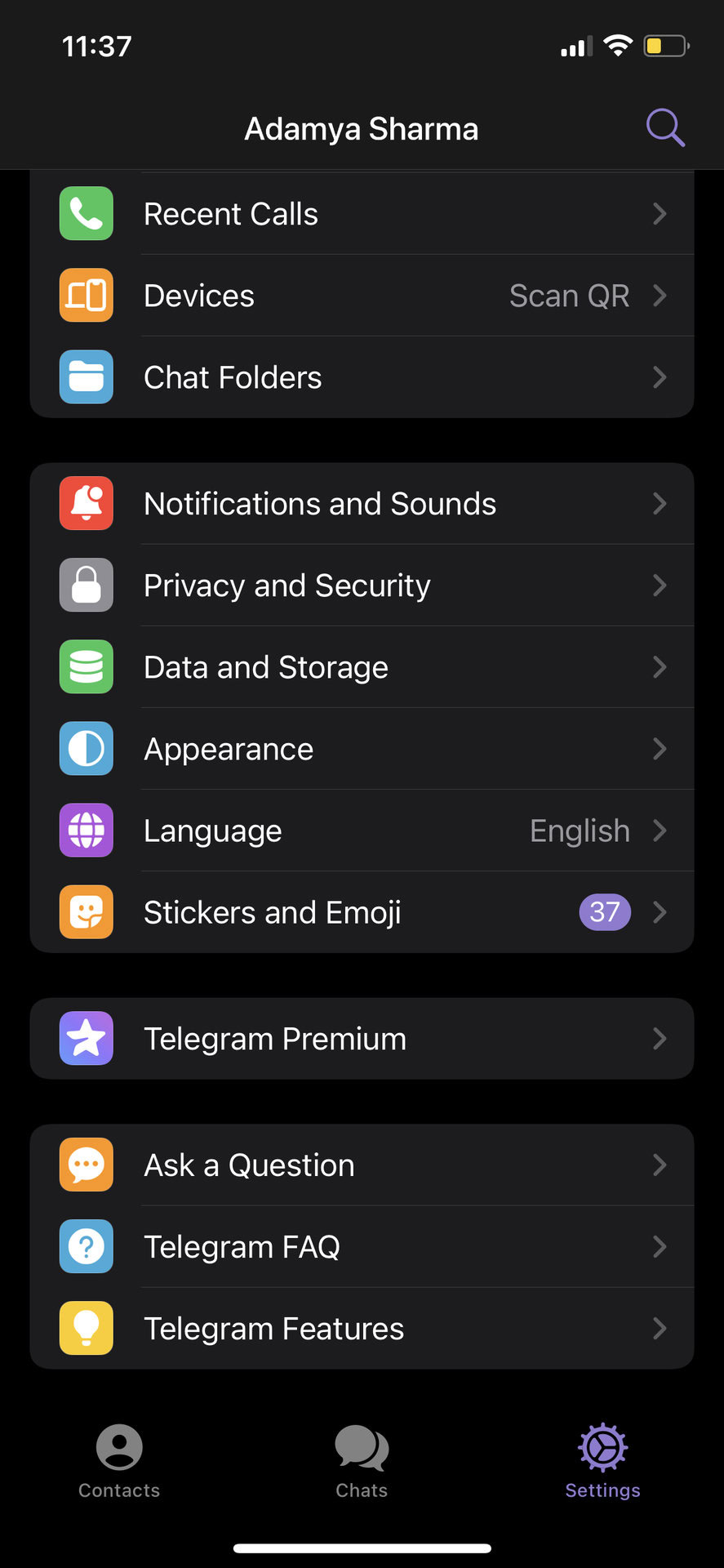The height and width of the screenshot is (1568, 724).
Task: Select Ask a Question
Action: pyautogui.click(x=362, y=1165)
